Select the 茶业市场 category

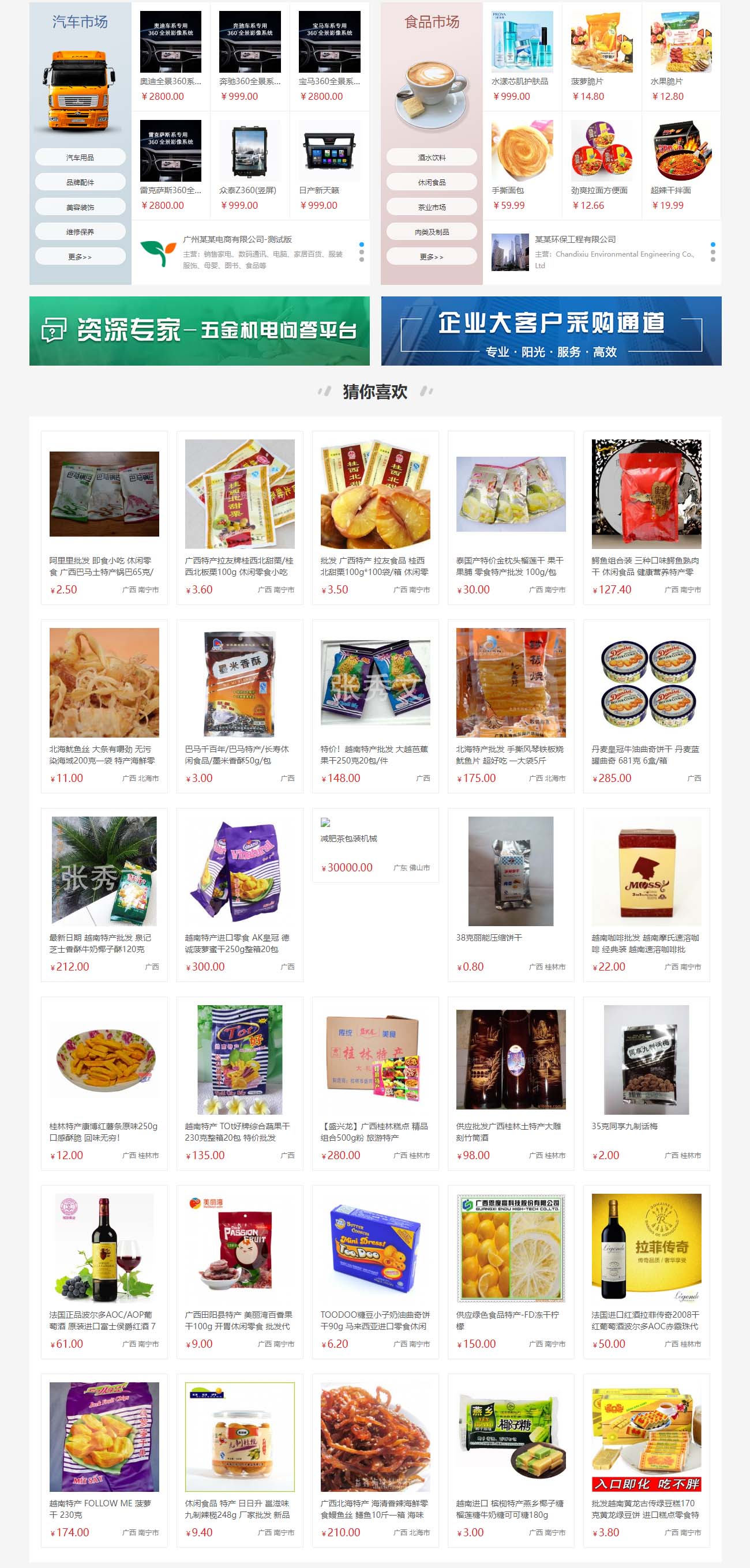(431, 207)
